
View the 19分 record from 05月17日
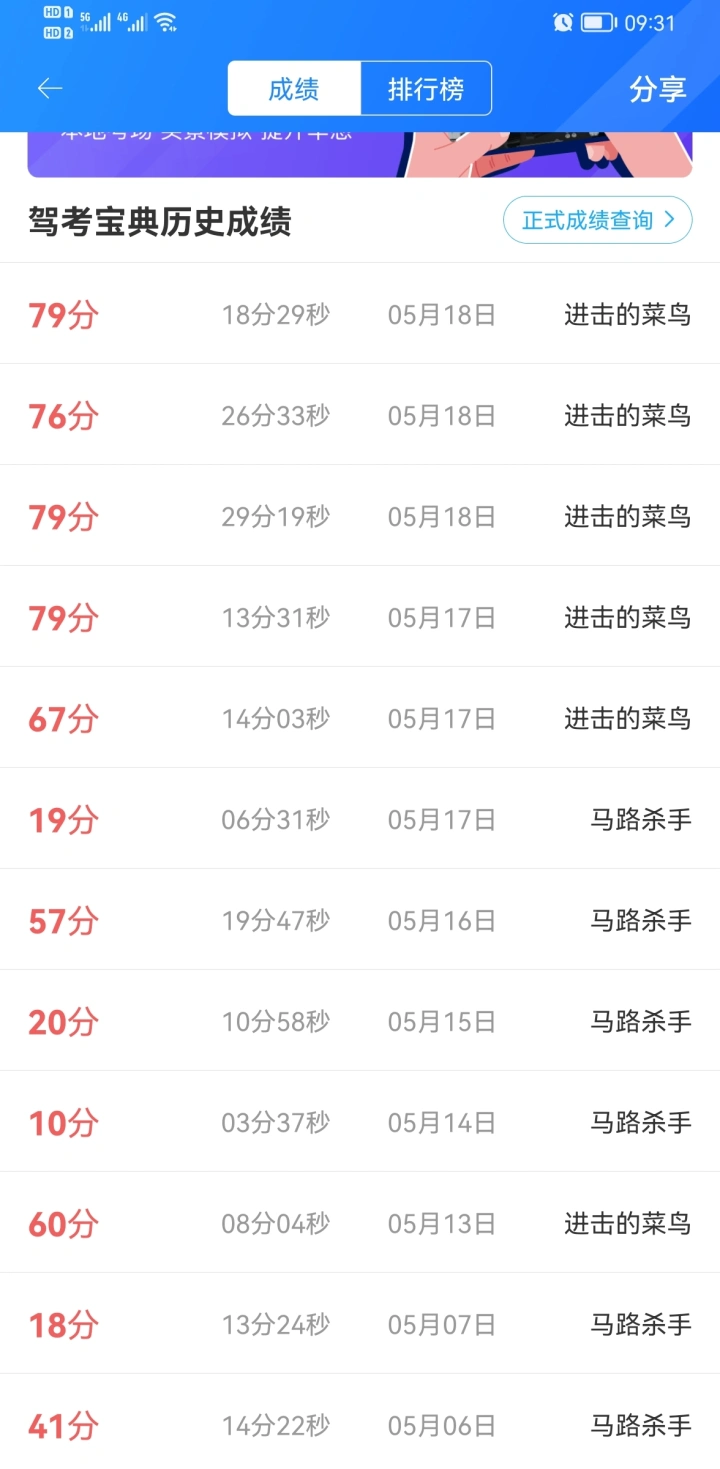pyautogui.click(x=360, y=819)
